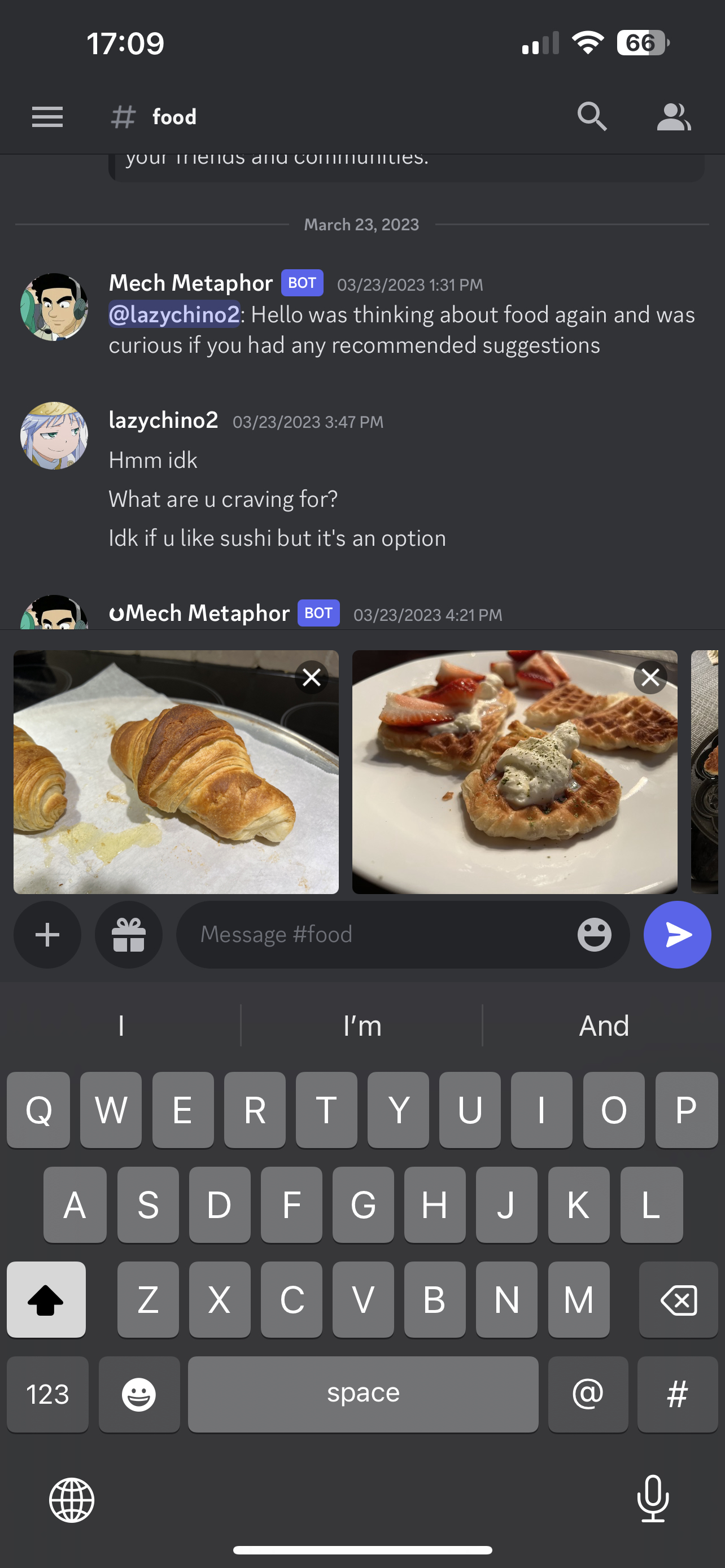725x1568 pixels.
Task: Open lazychino2's profile avatar
Action: (54, 435)
